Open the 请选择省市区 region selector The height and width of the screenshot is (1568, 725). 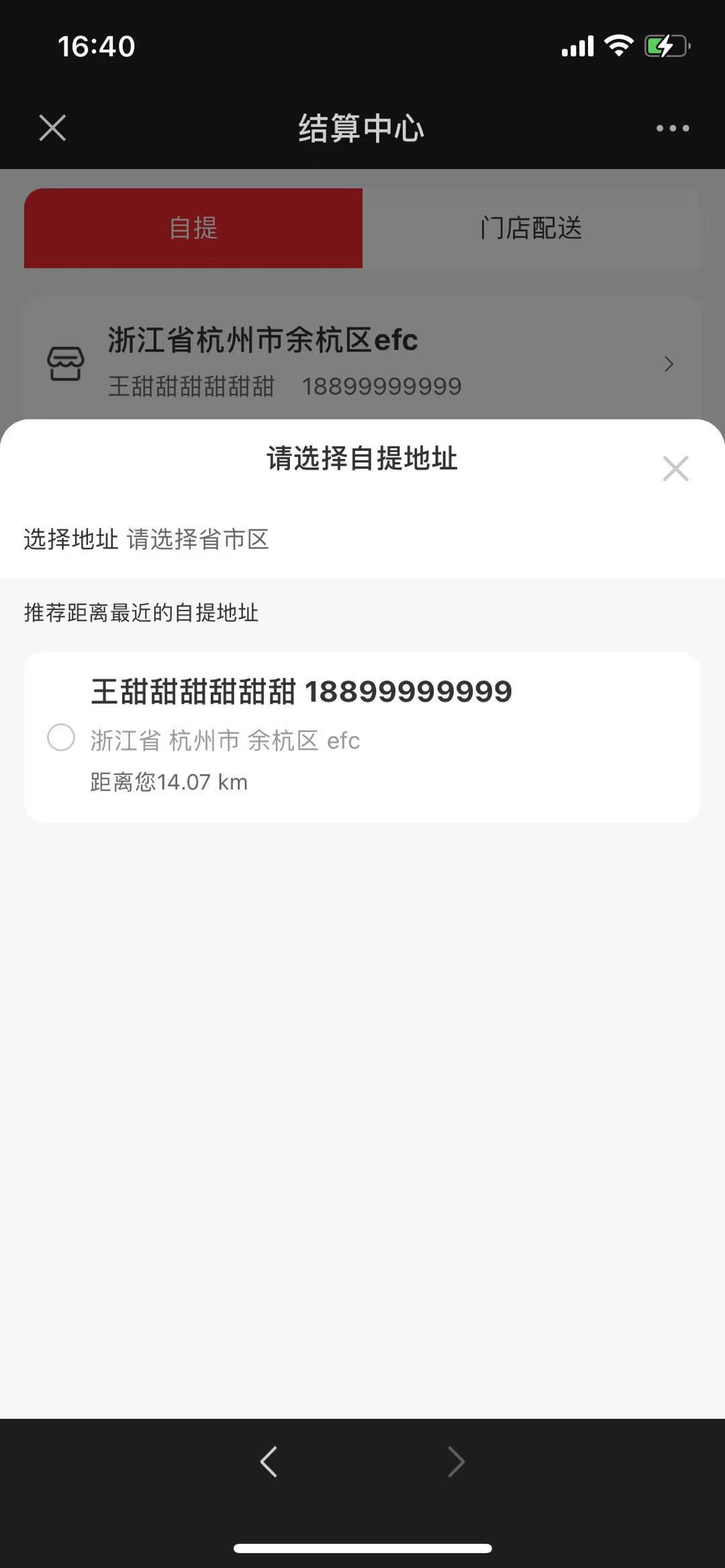point(198,540)
